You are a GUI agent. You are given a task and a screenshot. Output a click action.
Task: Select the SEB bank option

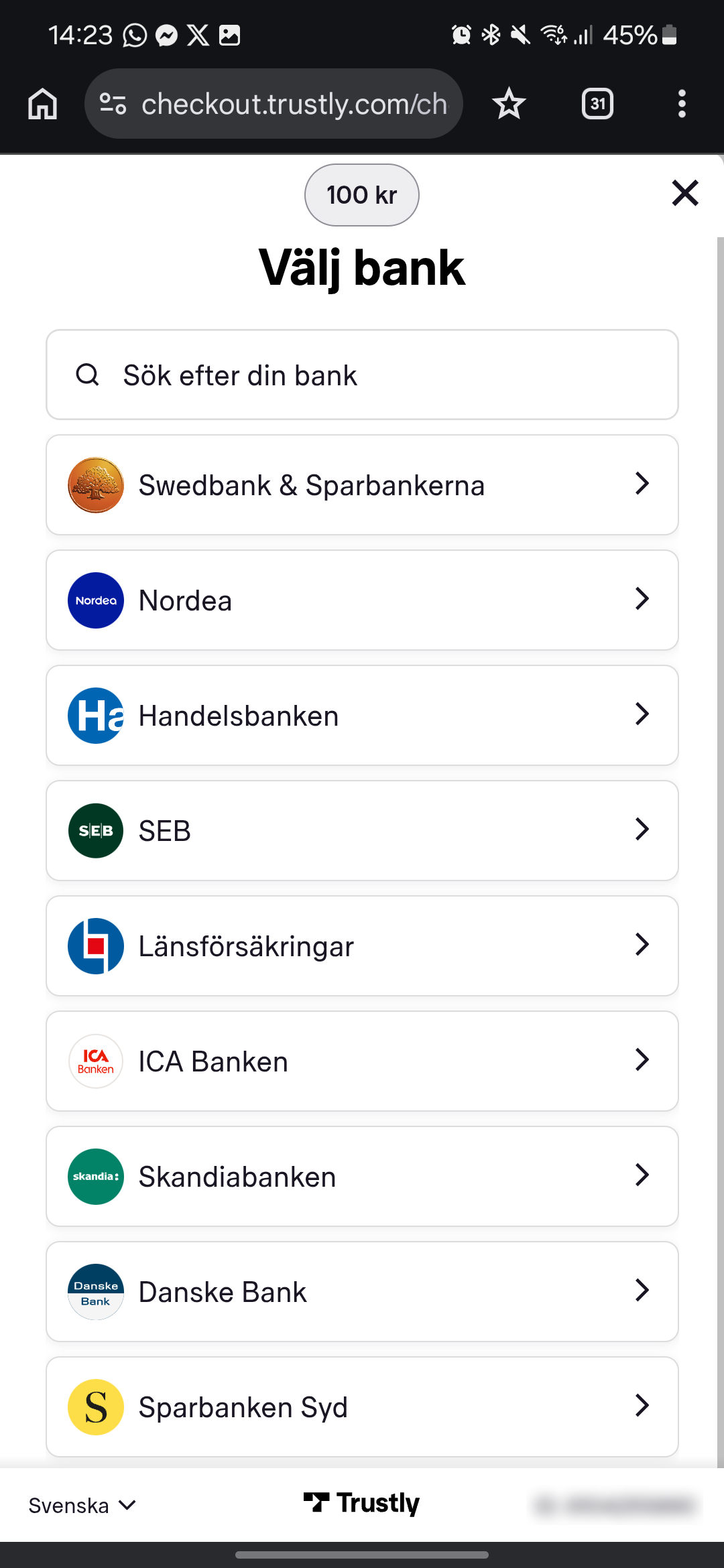[362, 830]
